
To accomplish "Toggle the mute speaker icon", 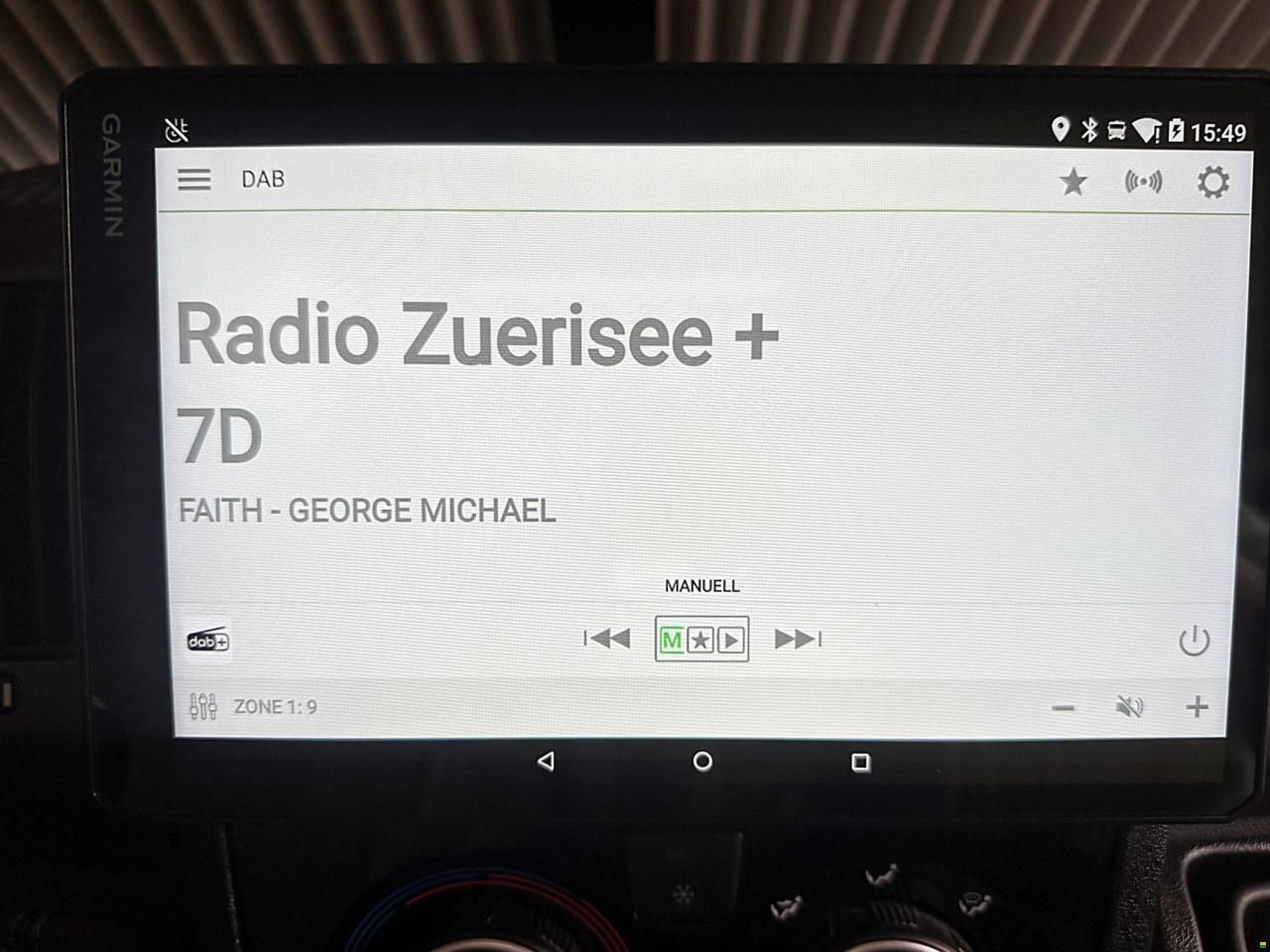I will point(1129,707).
